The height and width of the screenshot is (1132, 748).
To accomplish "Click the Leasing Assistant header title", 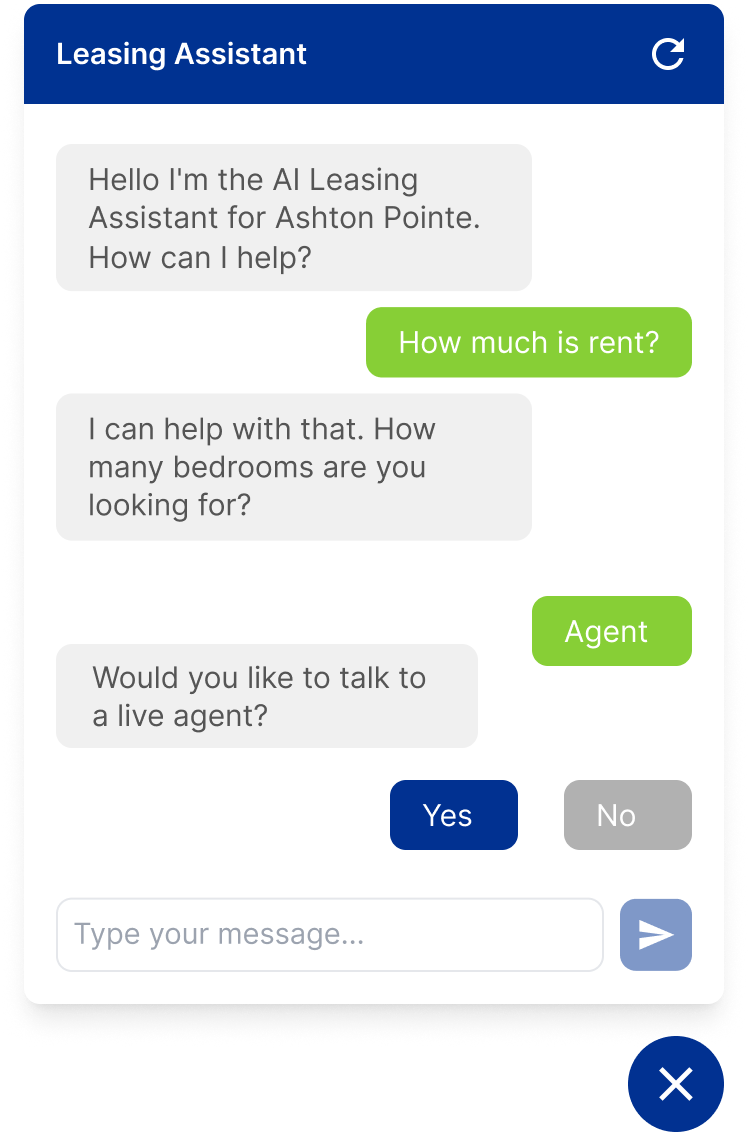I will click(182, 54).
